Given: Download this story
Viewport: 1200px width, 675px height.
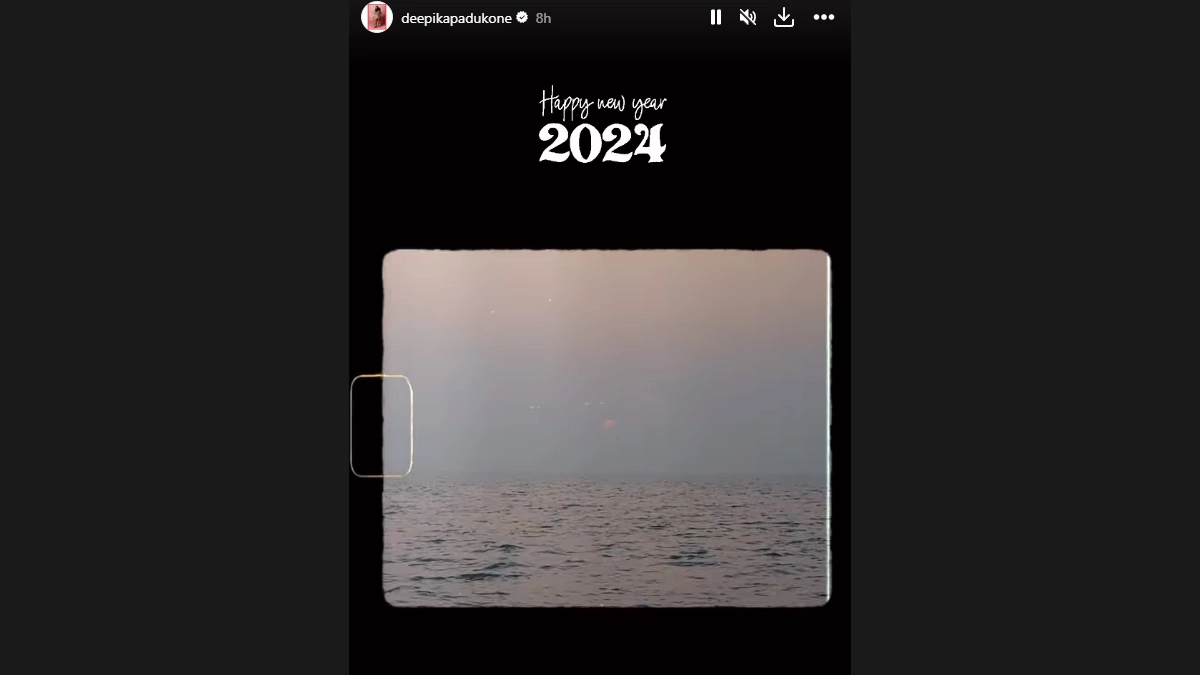Looking at the screenshot, I should click(x=784, y=17).
